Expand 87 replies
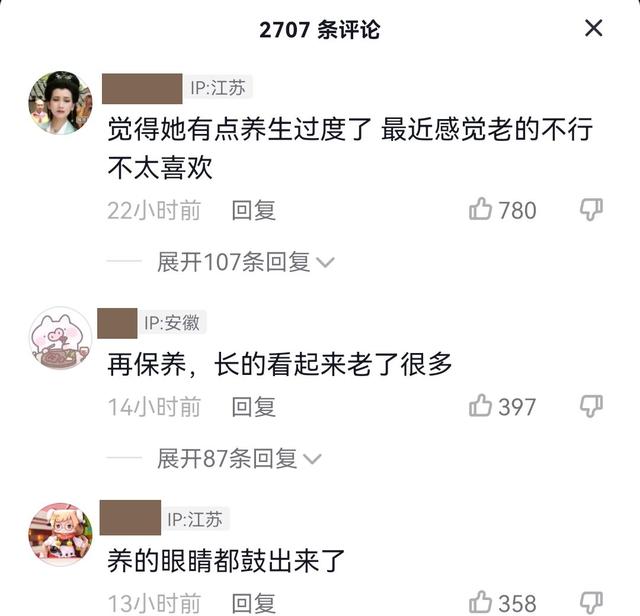Viewport: 640px width, 616px height. pyautogui.click(x=239, y=459)
